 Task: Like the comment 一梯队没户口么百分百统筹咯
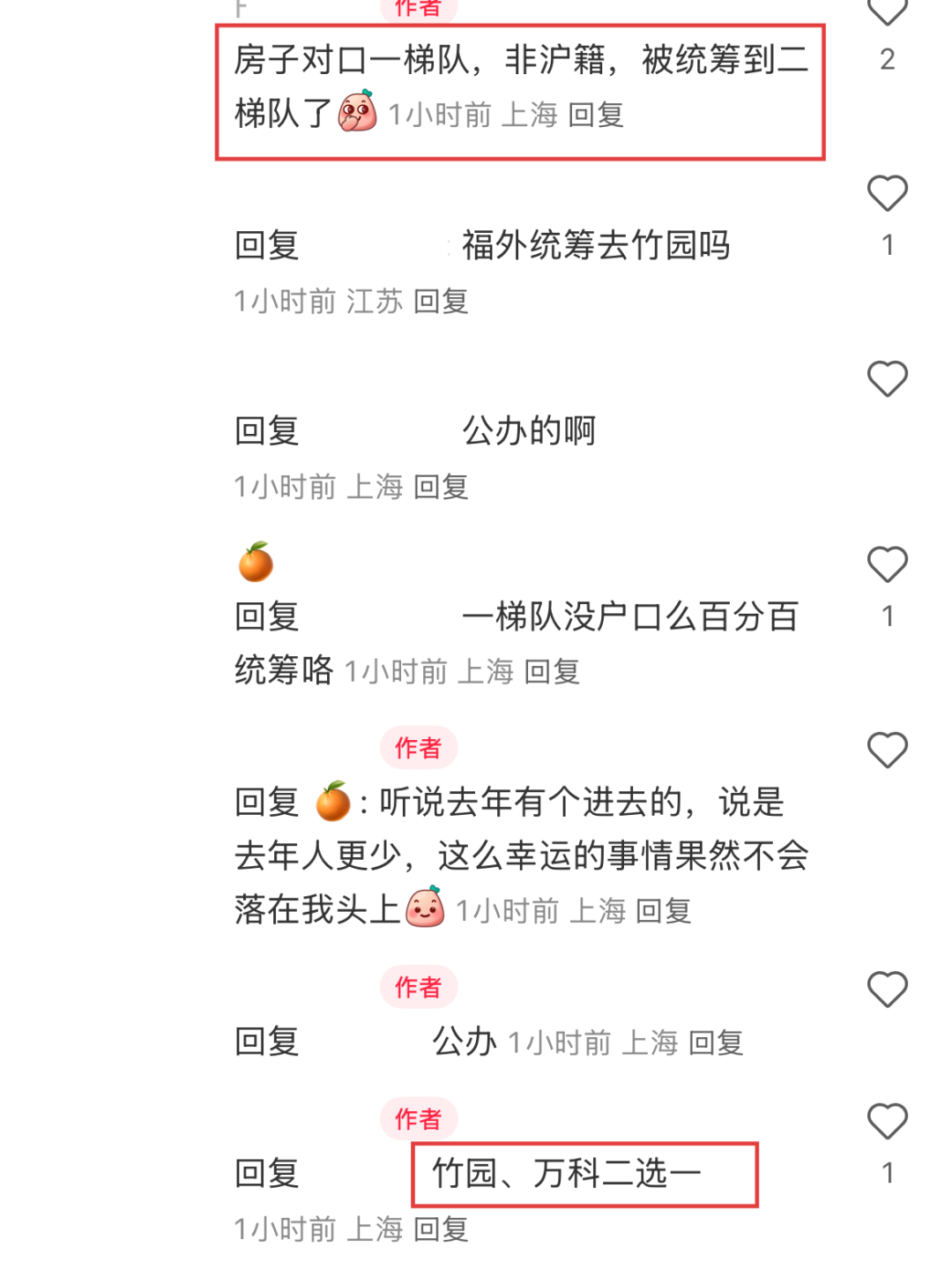pos(887,564)
